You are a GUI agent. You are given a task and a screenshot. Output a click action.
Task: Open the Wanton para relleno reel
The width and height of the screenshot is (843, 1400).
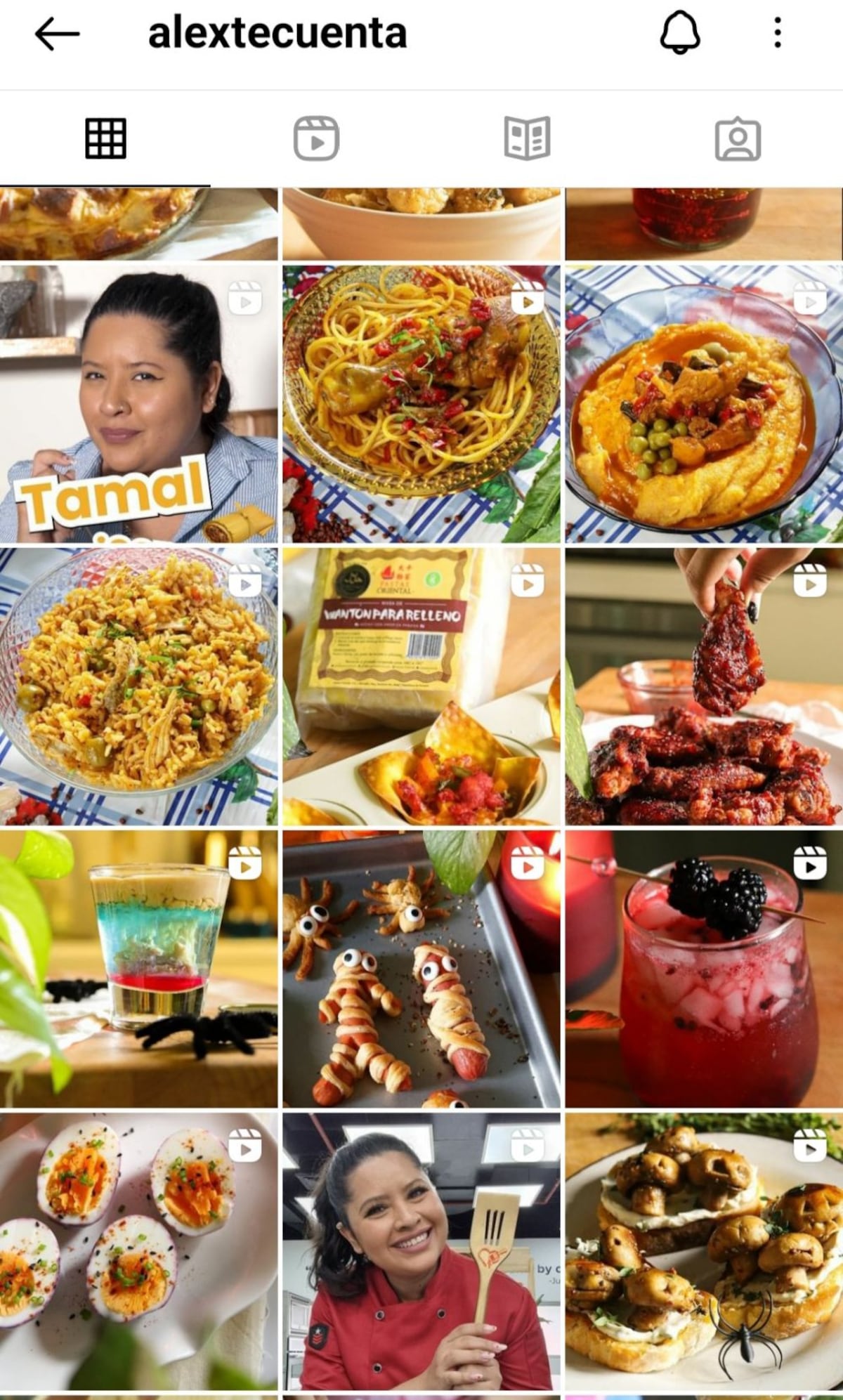coord(421,686)
